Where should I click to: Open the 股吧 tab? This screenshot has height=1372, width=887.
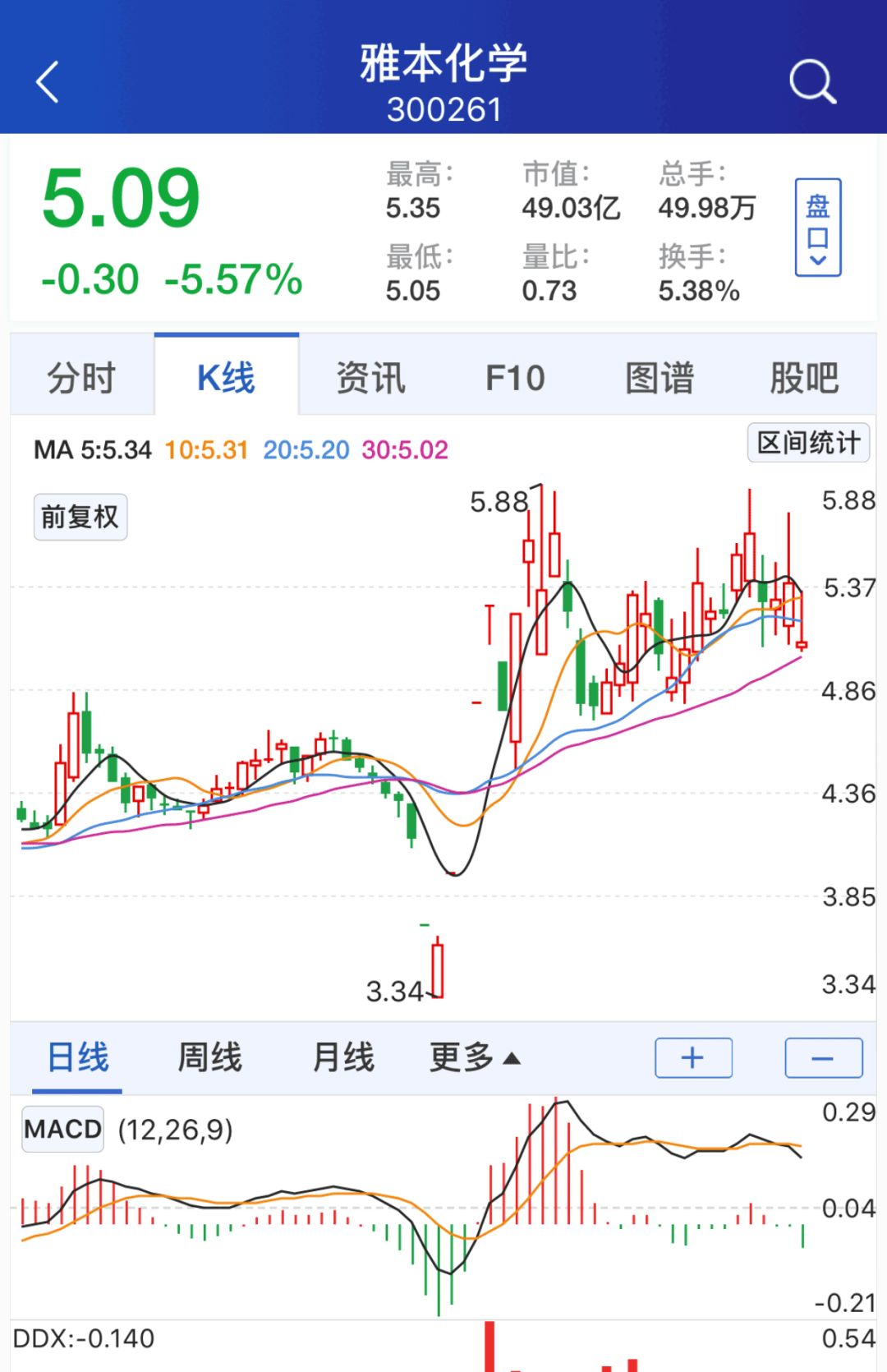point(804,378)
